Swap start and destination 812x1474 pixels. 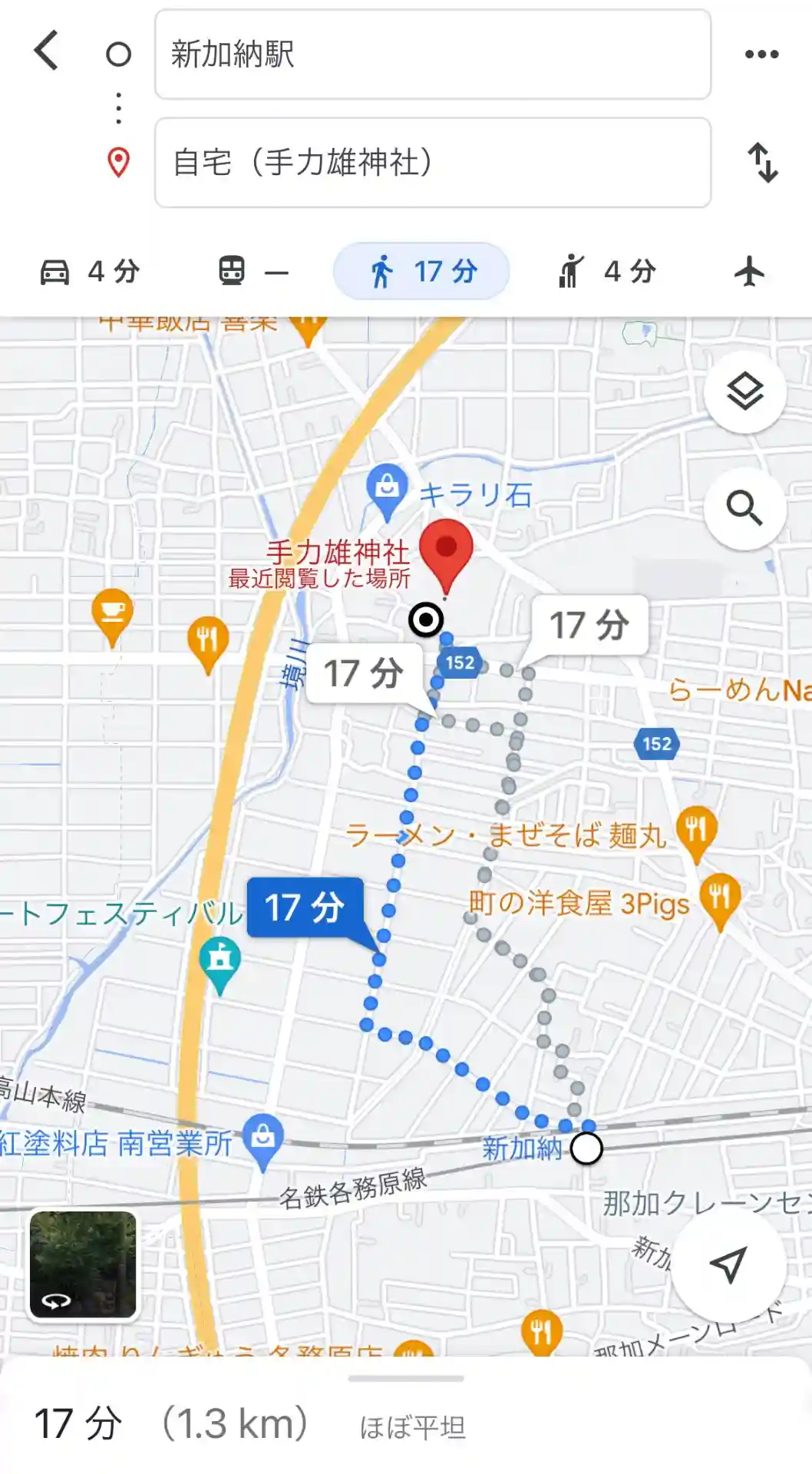763,163
